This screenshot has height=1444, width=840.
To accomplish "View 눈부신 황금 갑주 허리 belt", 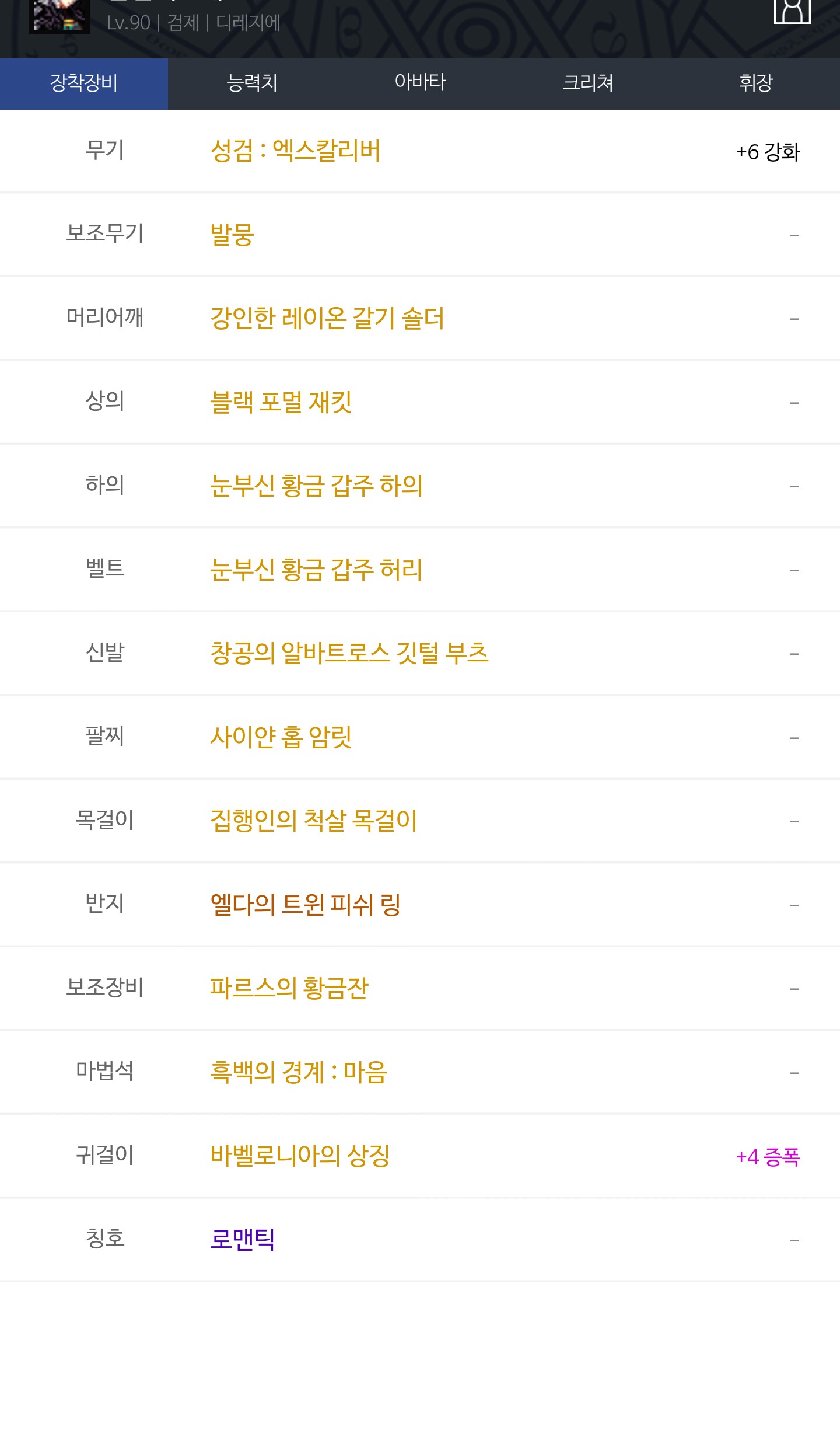I will pos(317,570).
